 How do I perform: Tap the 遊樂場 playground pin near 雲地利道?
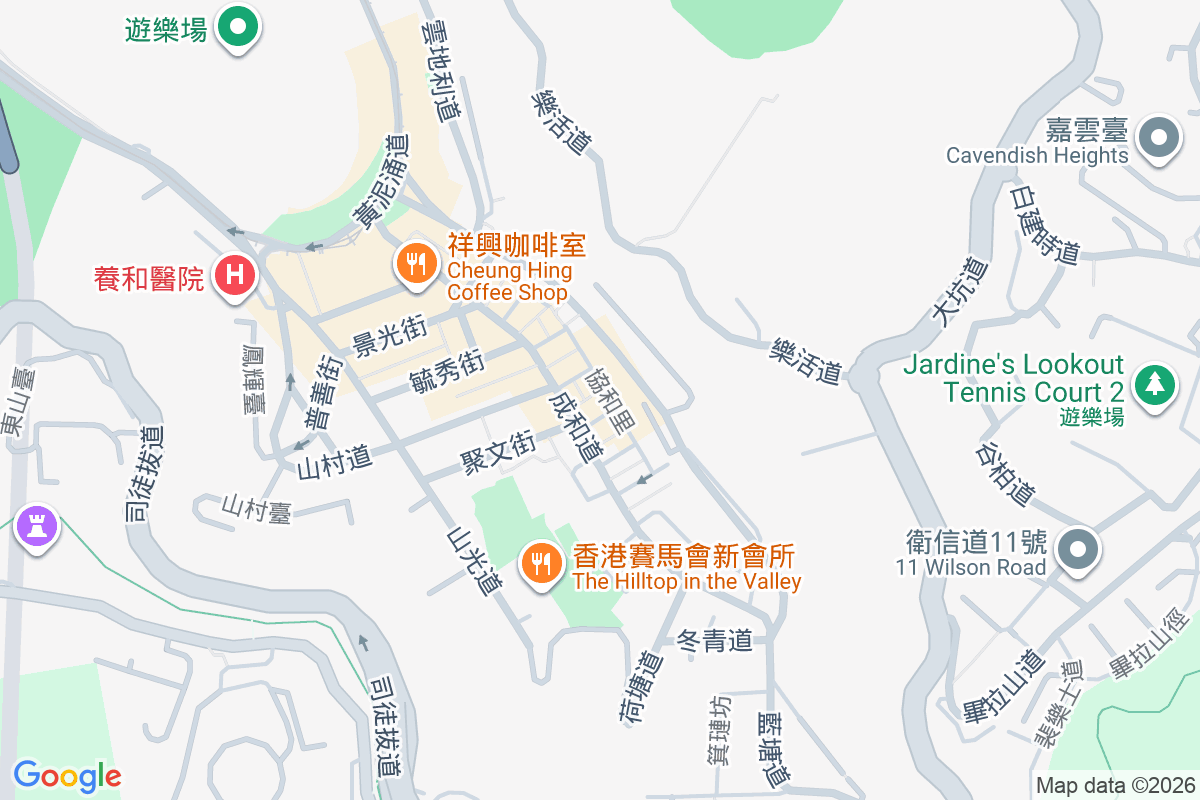[238, 27]
